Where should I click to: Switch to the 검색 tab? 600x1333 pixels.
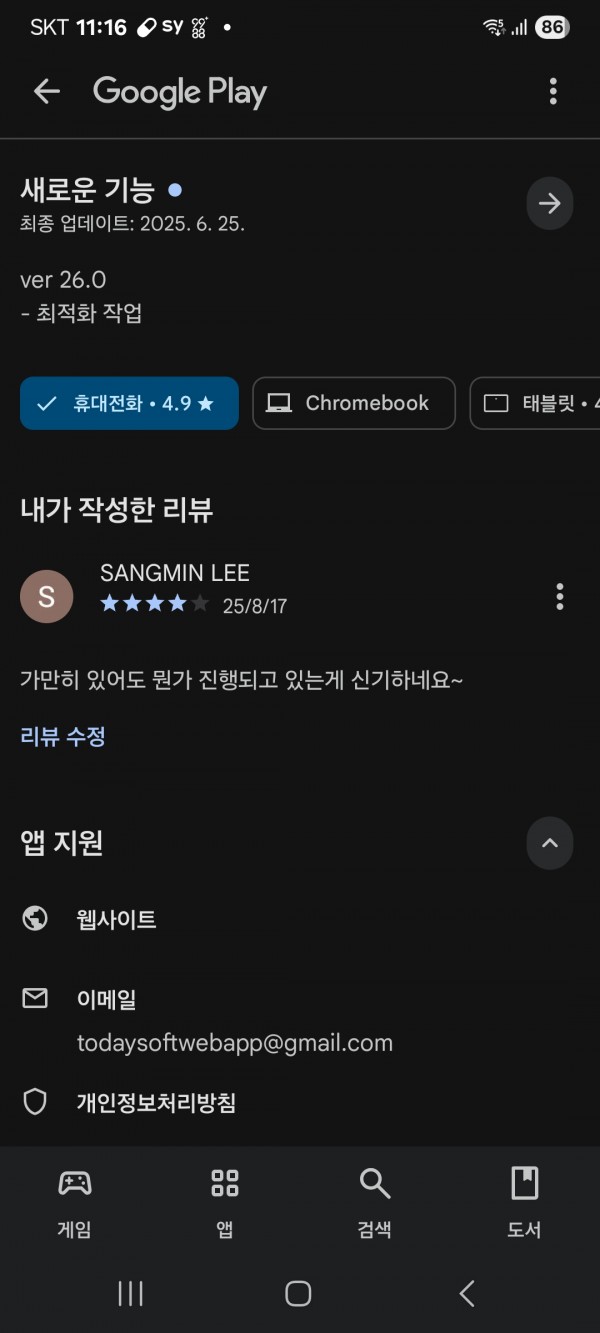pyautogui.click(x=375, y=1203)
